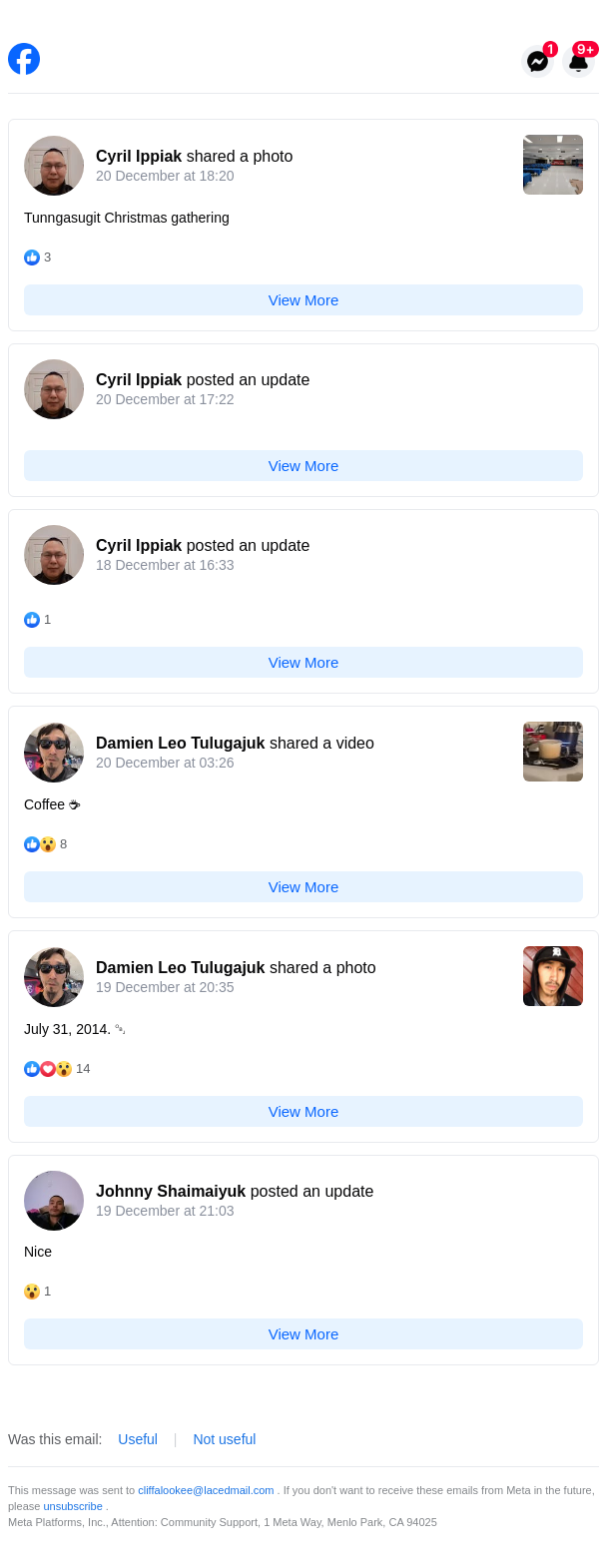Open the cliffalookee@lacedmail.com email link
The width and height of the screenshot is (599, 1568).
tap(206, 1490)
